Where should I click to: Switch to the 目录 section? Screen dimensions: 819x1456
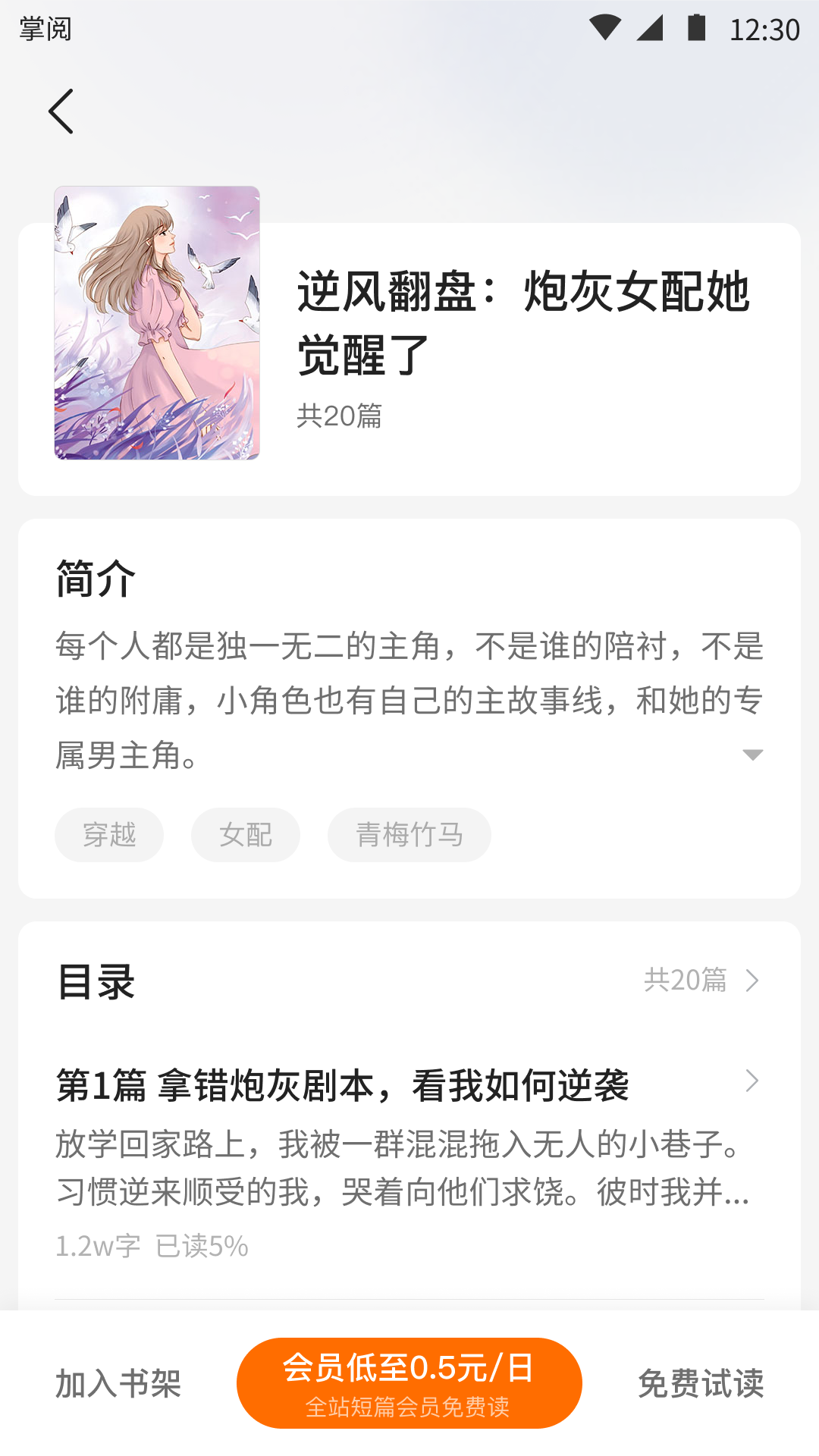94,982
